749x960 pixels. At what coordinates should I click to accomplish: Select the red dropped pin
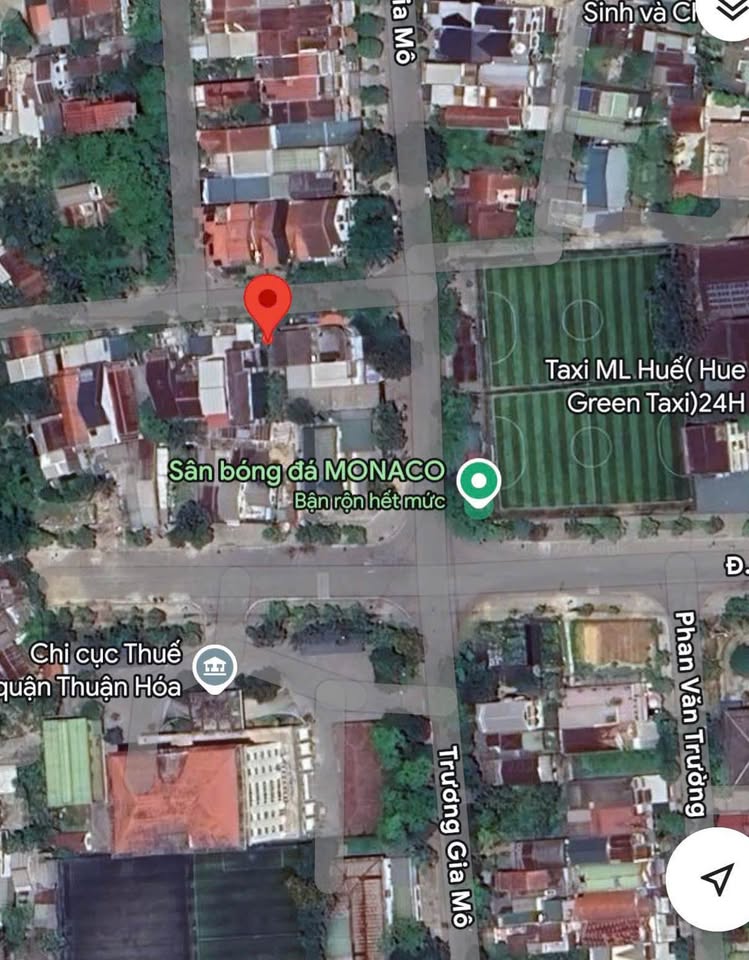pyautogui.click(x=268, y=301)
